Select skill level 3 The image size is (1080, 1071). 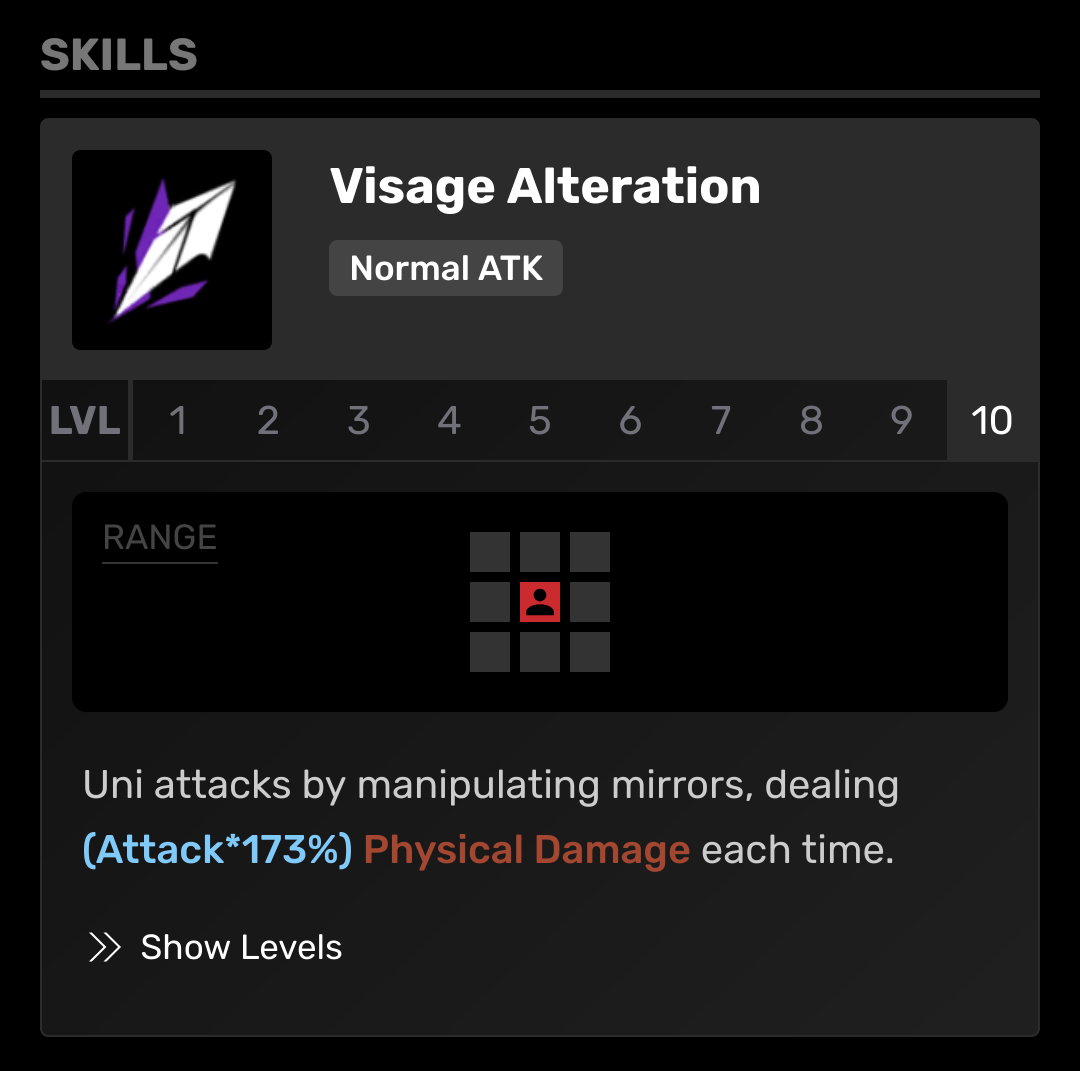tap(359, 421)
